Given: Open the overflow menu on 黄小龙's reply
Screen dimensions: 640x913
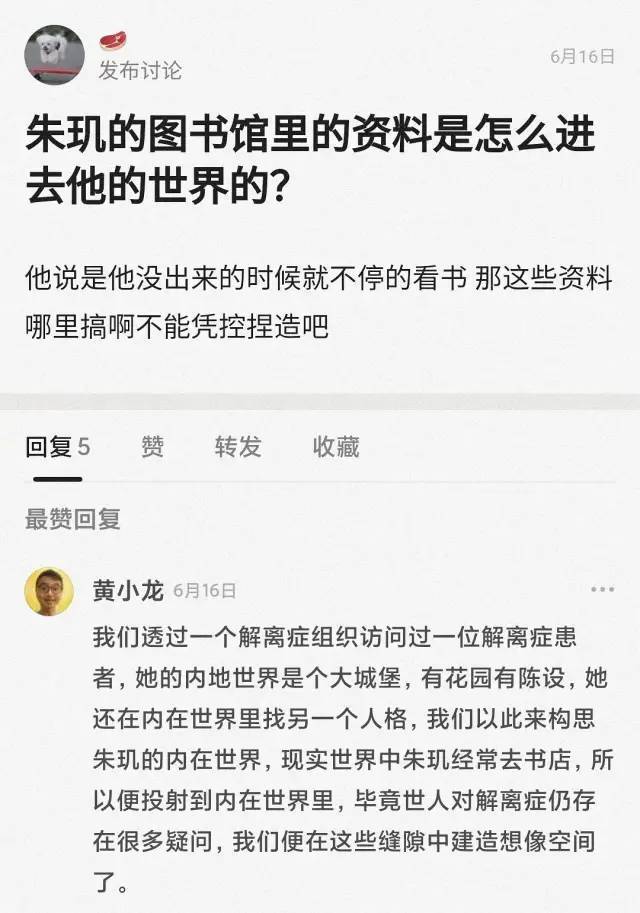Looking at the screenshot, I should [602, 590].
